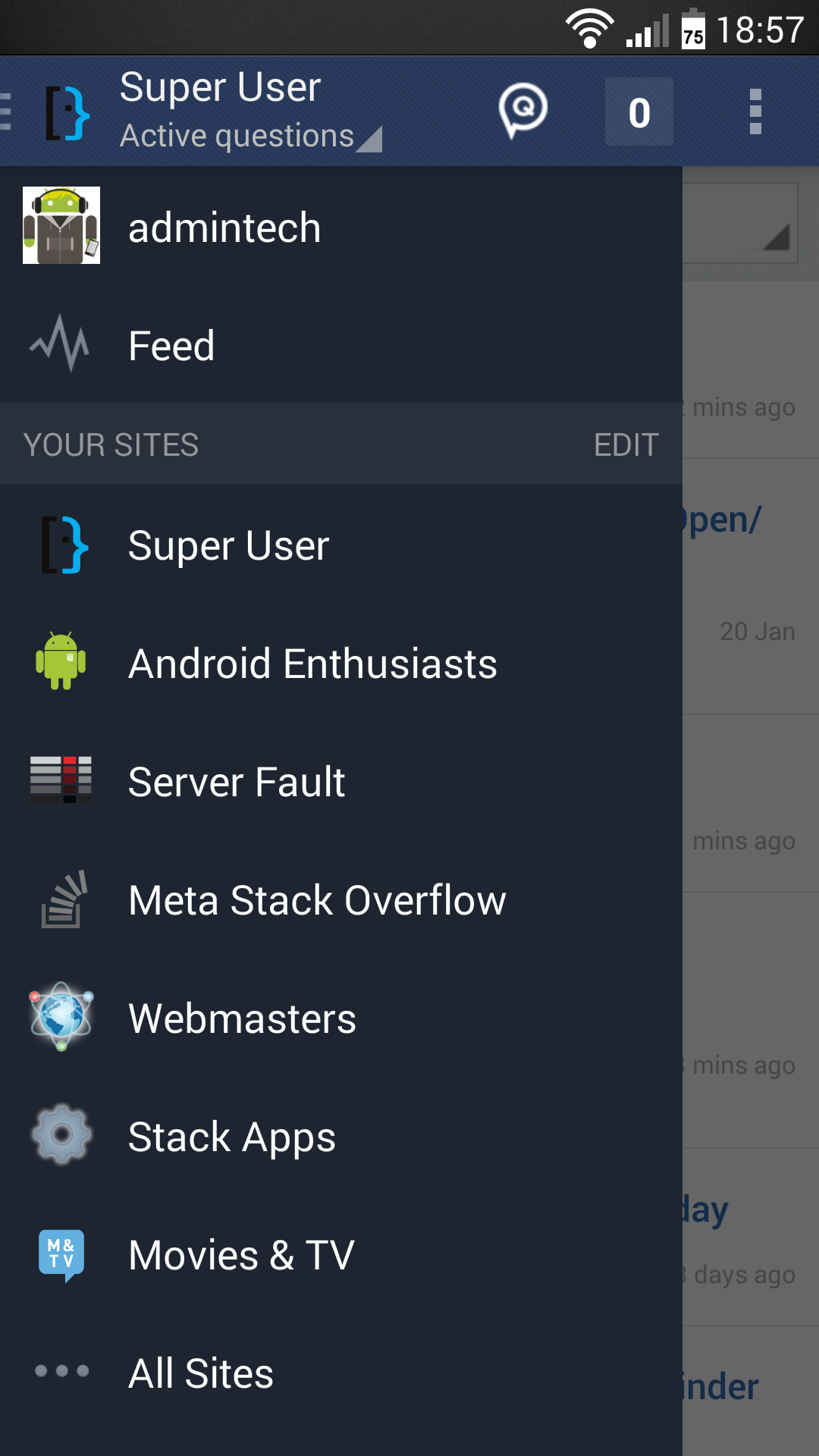Tap EDIT next to Your Sites
Screen dimensions: 819x1456
tap(626, 445)
